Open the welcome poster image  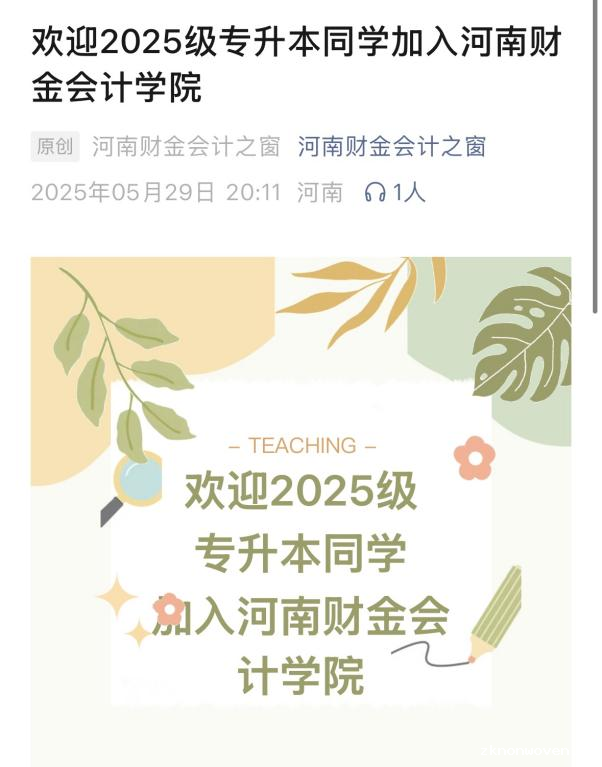(x=300, y=510)
